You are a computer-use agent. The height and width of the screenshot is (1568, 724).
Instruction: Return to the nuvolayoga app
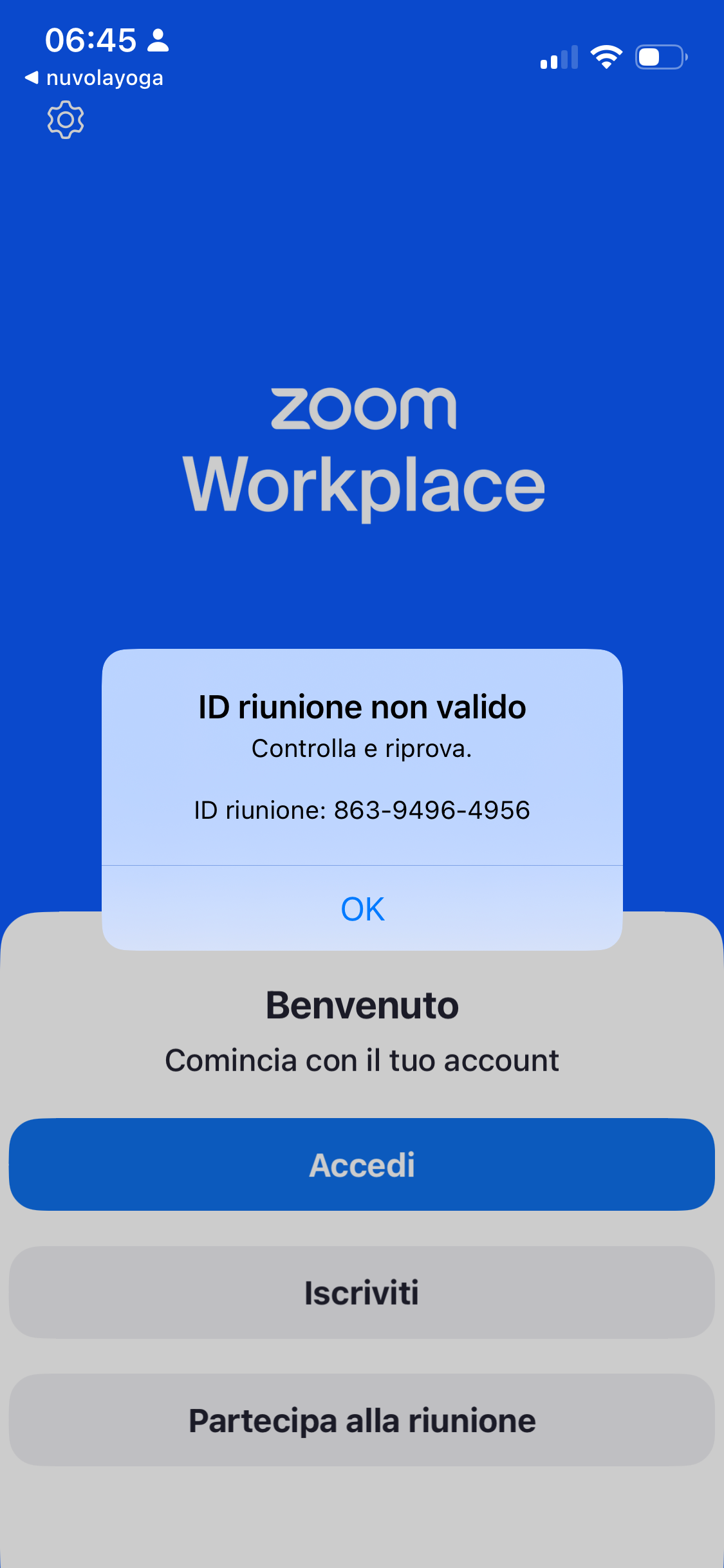(95, 78)
